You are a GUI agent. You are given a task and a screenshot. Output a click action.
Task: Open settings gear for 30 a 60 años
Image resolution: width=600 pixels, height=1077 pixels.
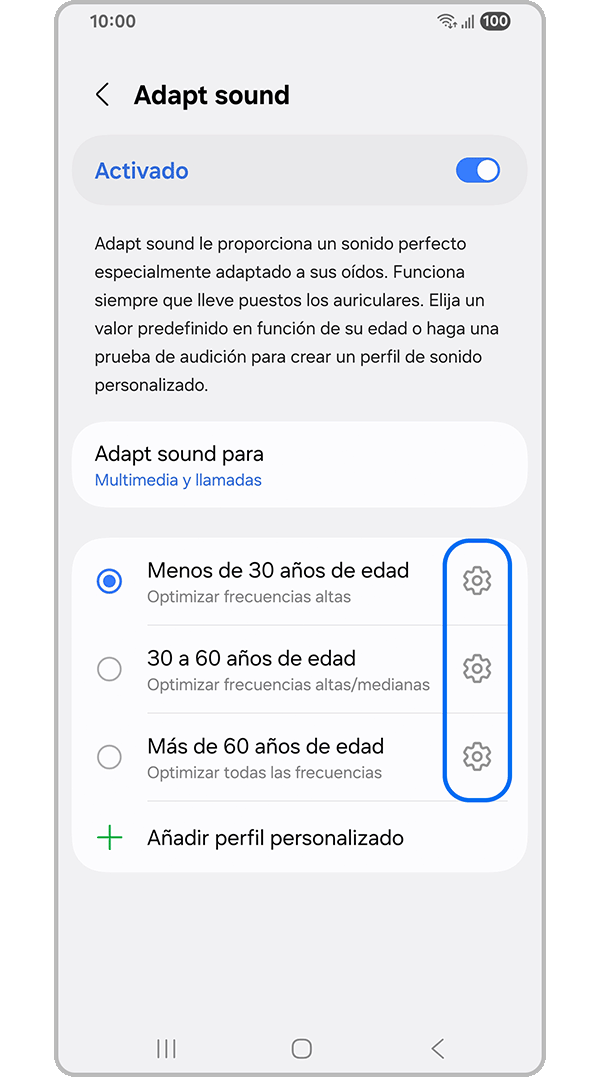click(x=477, y=668)
